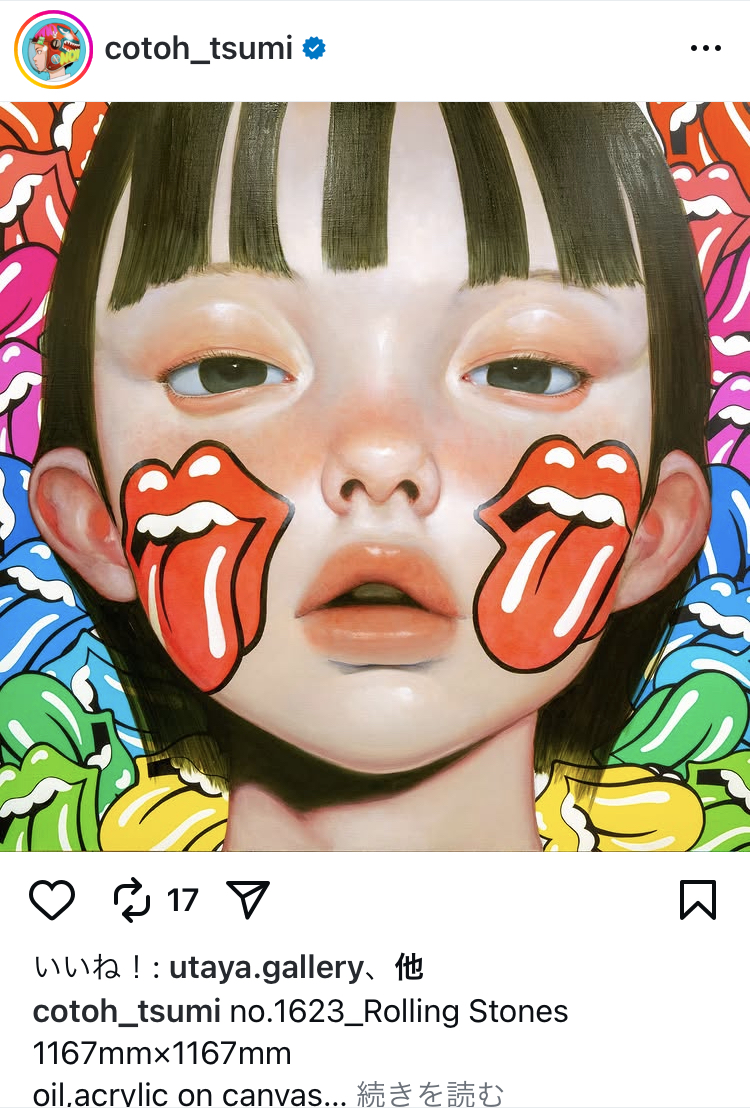
Task: Repost this post using the repost icon
Action: coord(131,899)
